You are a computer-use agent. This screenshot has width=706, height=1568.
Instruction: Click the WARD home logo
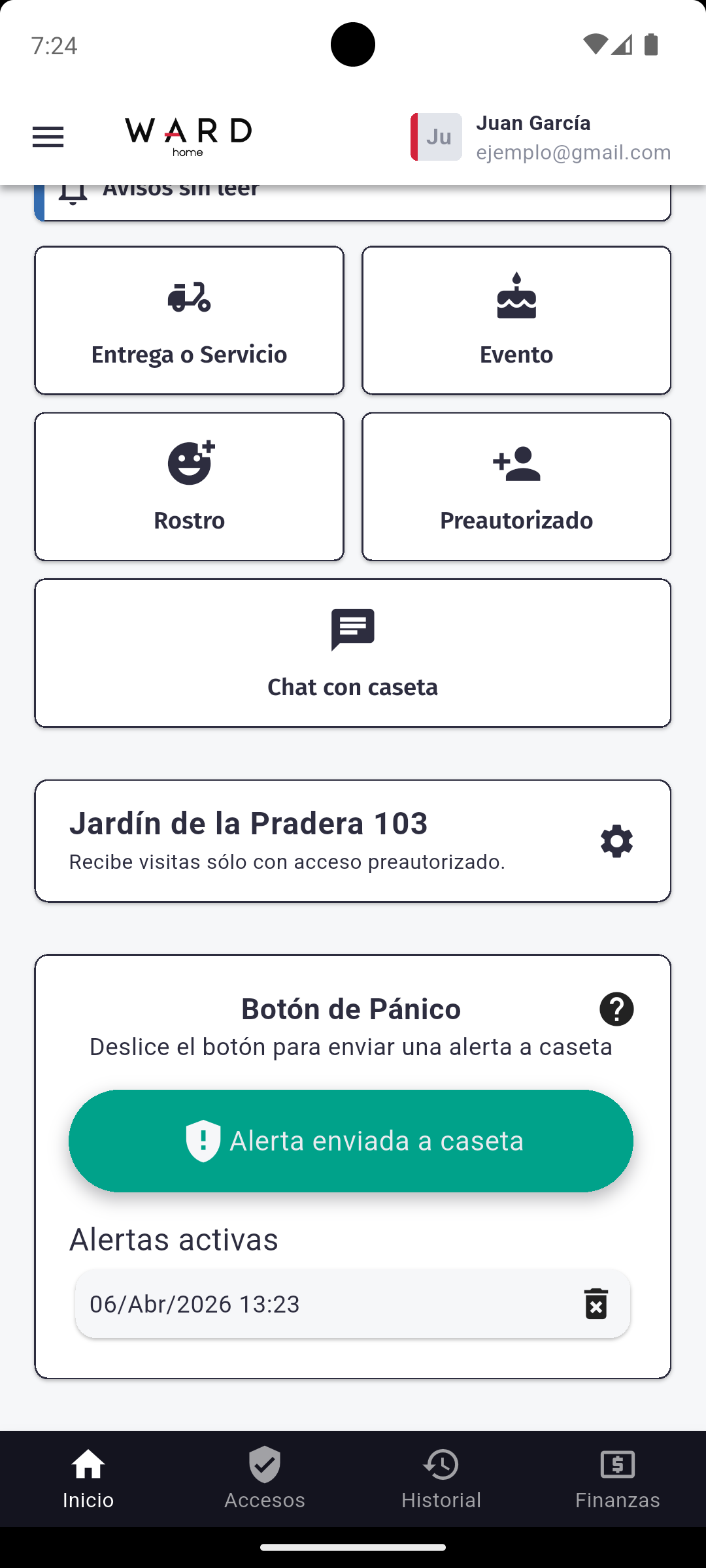[x=189, y=136]
